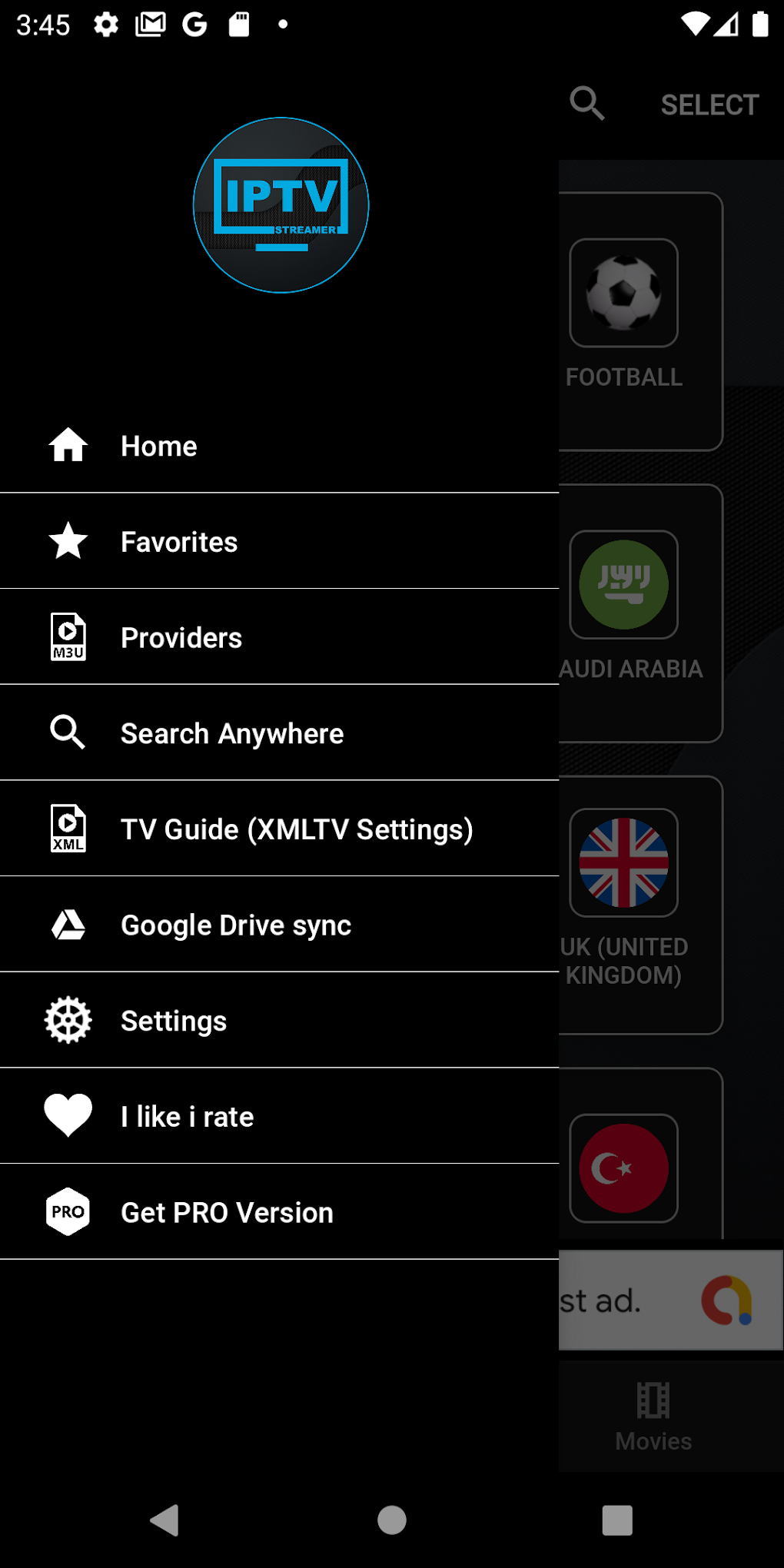Tap the PRO hexagon badge icon
784x1568 pixels.
click(x=68, y=1211)
